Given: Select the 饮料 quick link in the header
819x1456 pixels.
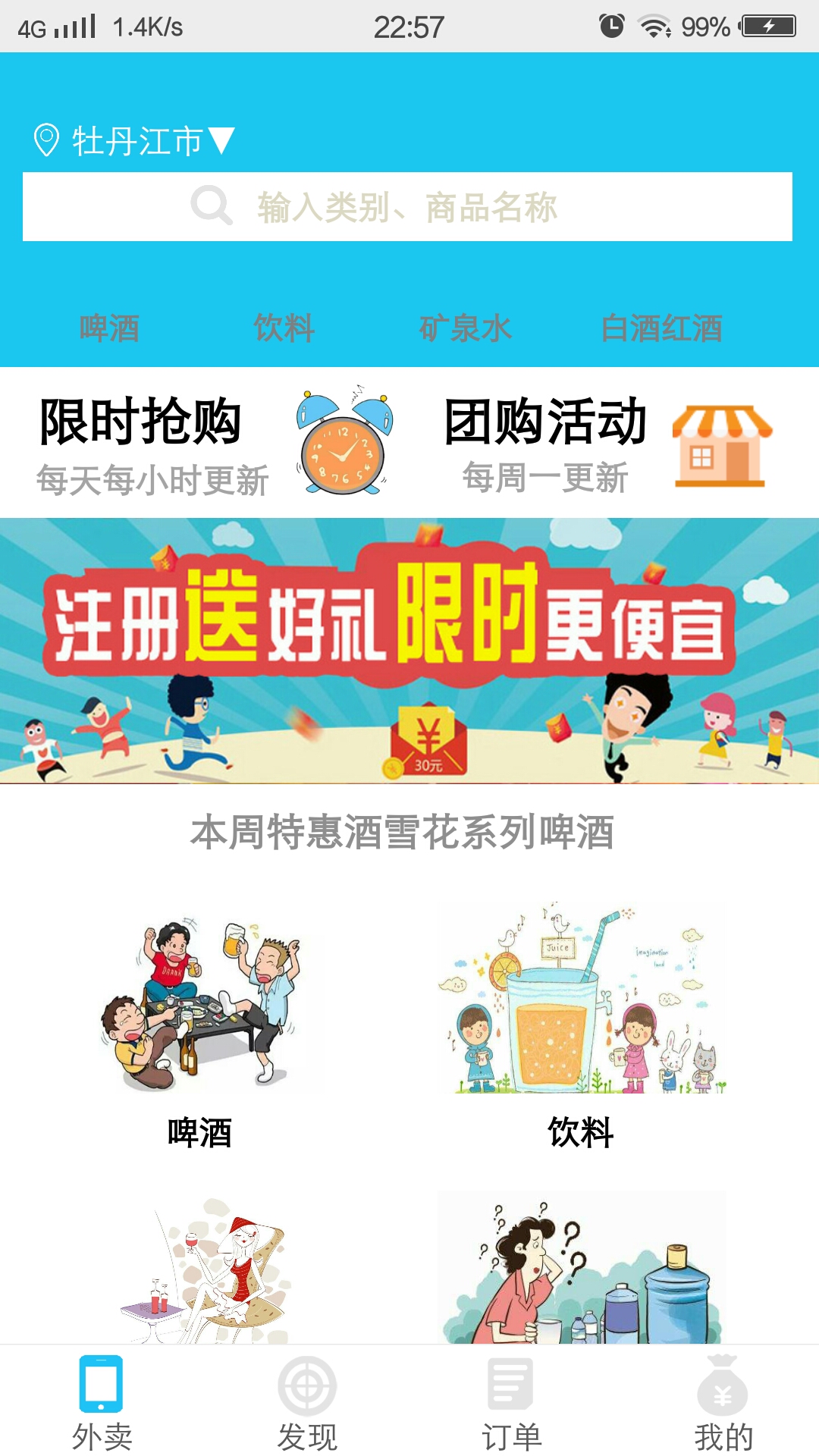Looking at the screenshot, I should [284, 328].
